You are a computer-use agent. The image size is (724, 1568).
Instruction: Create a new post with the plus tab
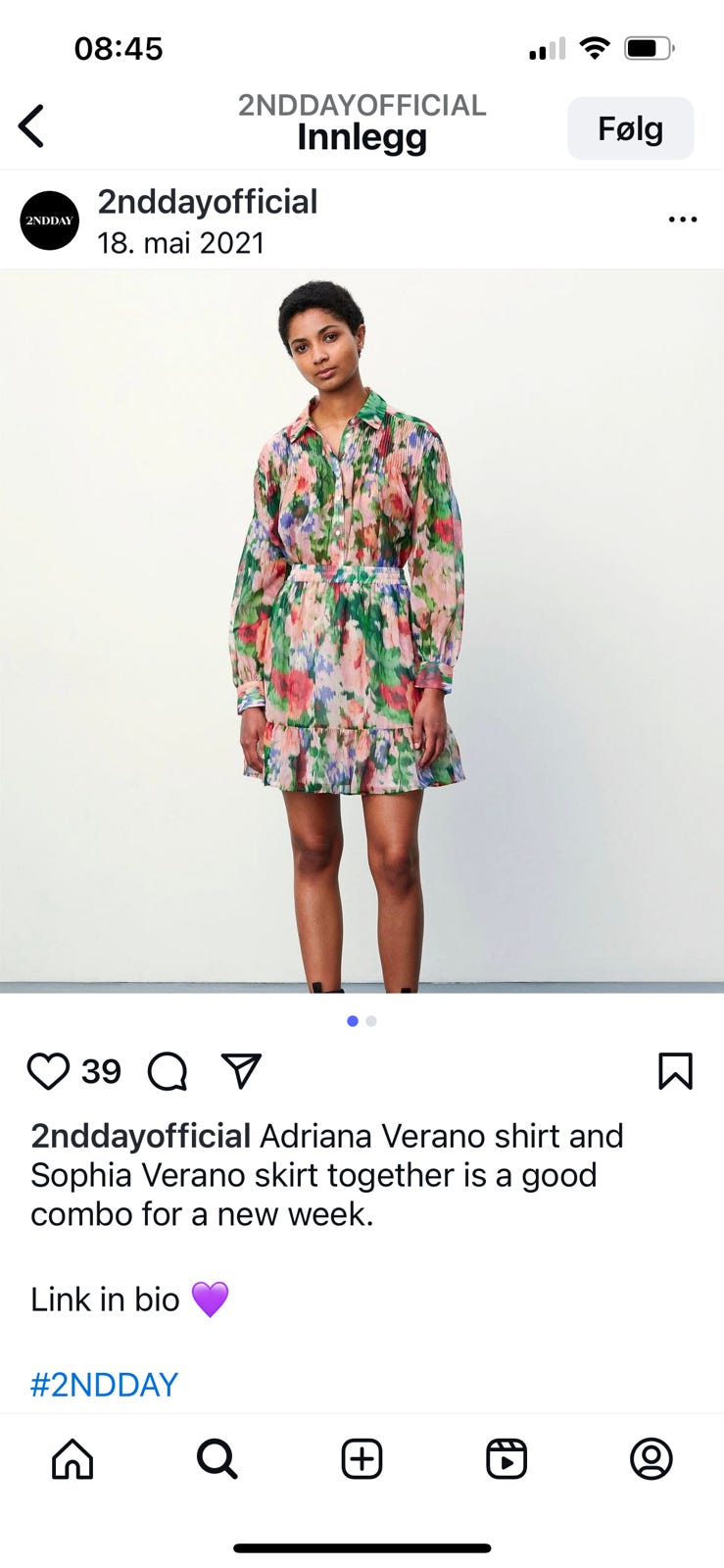tap(362, 1459)
